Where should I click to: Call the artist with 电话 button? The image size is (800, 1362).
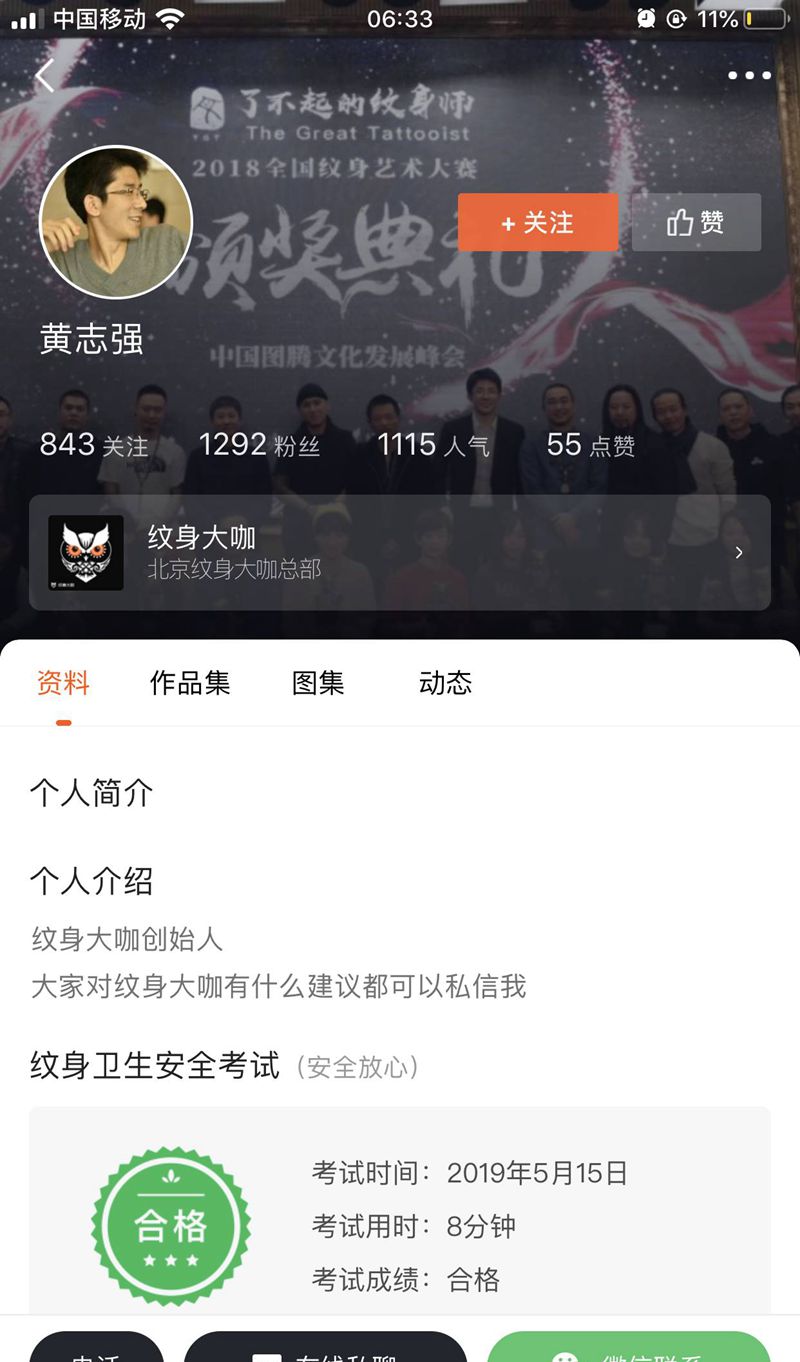click(x=96, y=1348)
